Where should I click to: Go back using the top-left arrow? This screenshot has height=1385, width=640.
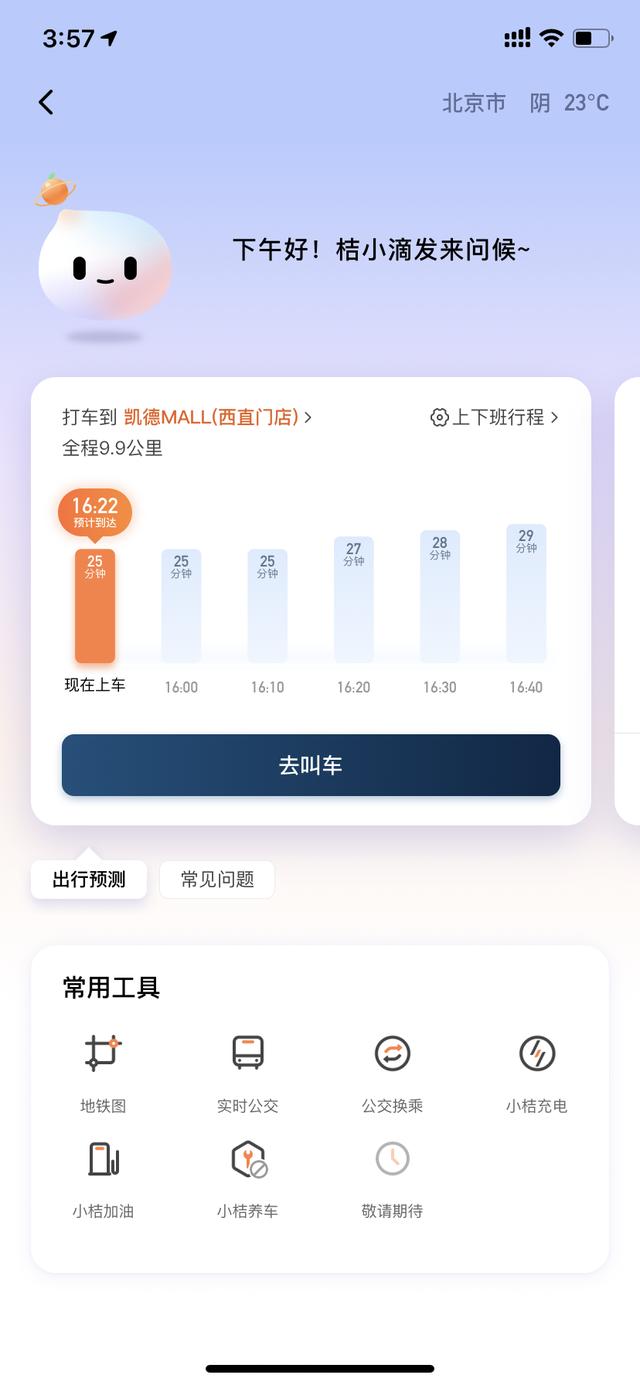click(x=46, y=102)
